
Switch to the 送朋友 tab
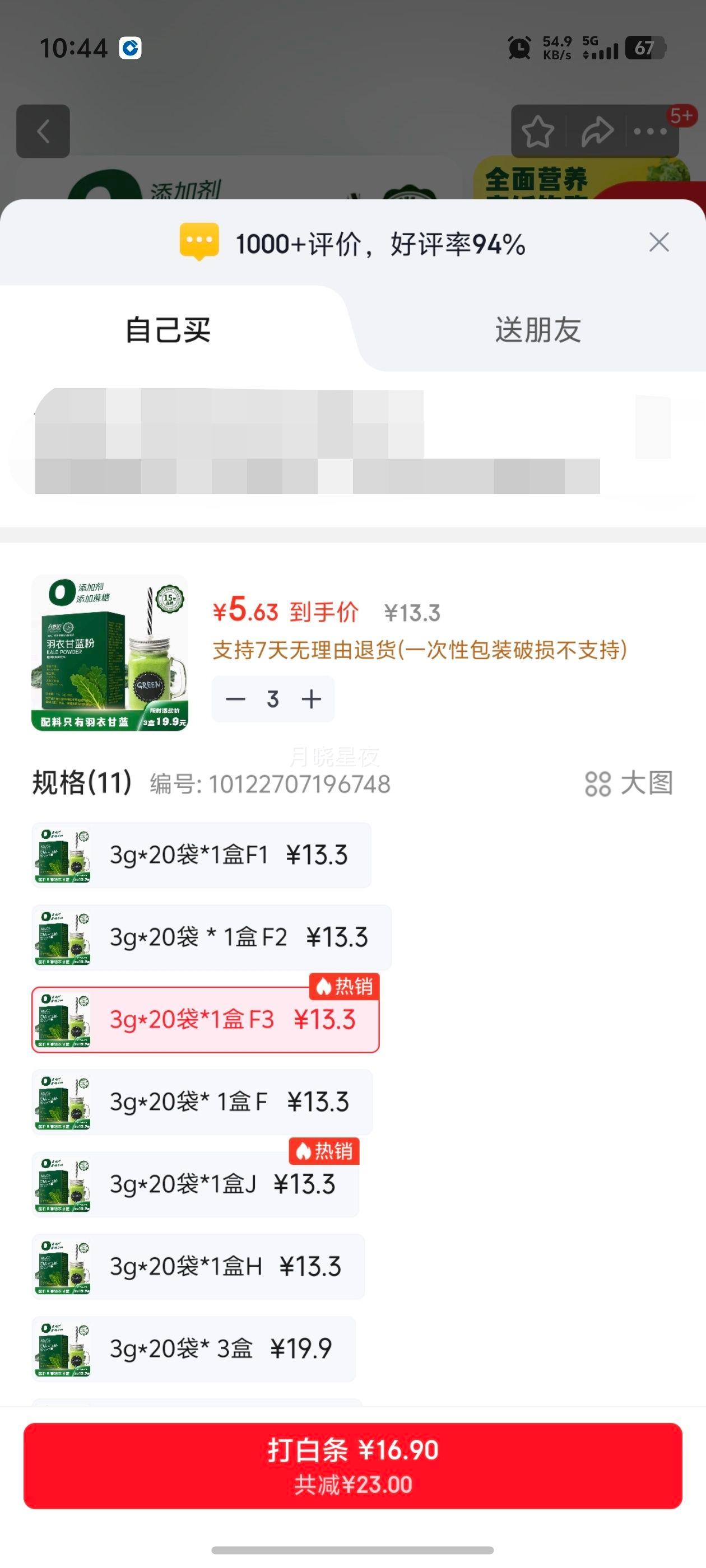(x=538, y=329)
